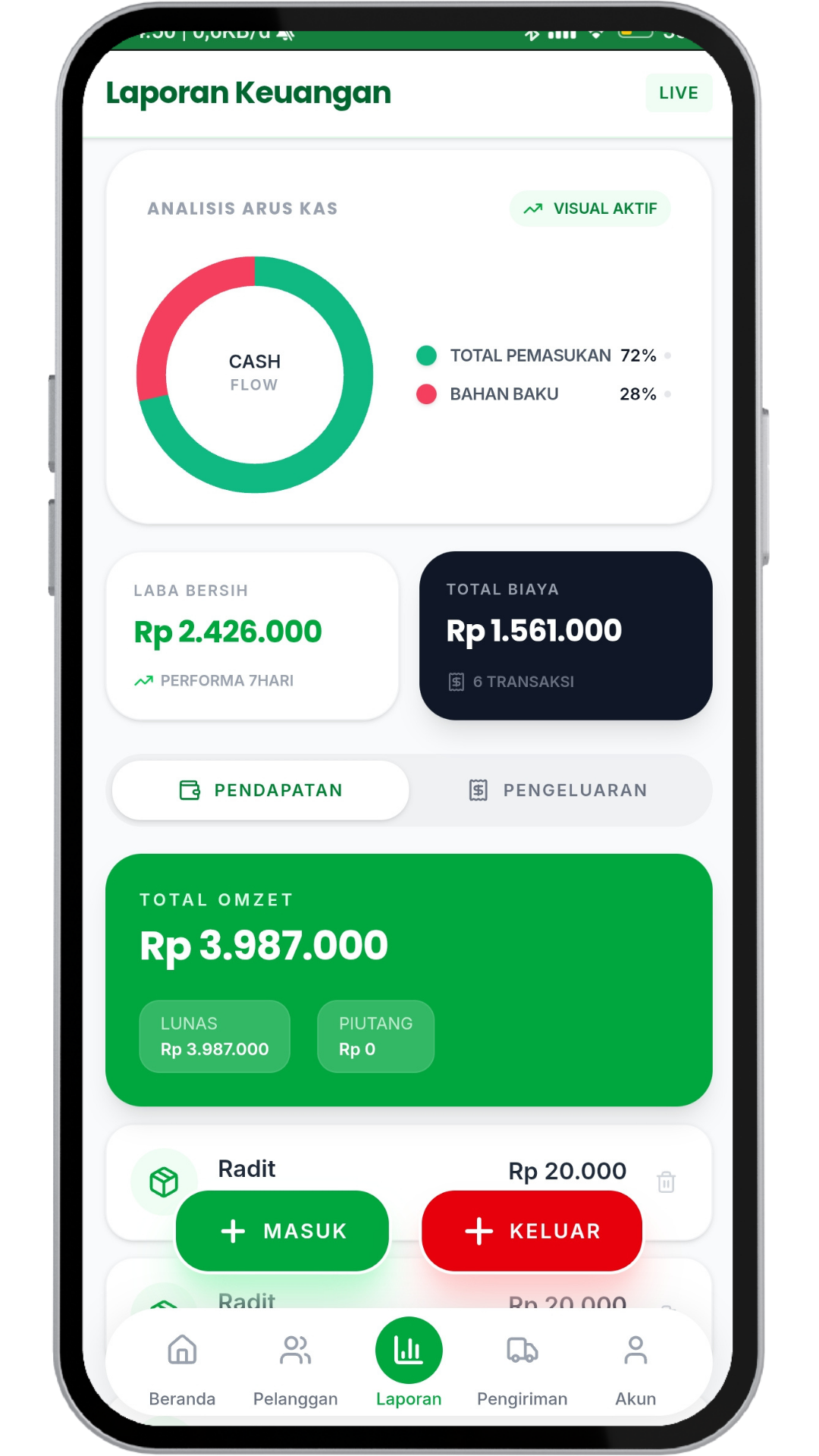Switch to the Pengiriman tab
The image size is (819, 1456).
[x=522, y=1370]
